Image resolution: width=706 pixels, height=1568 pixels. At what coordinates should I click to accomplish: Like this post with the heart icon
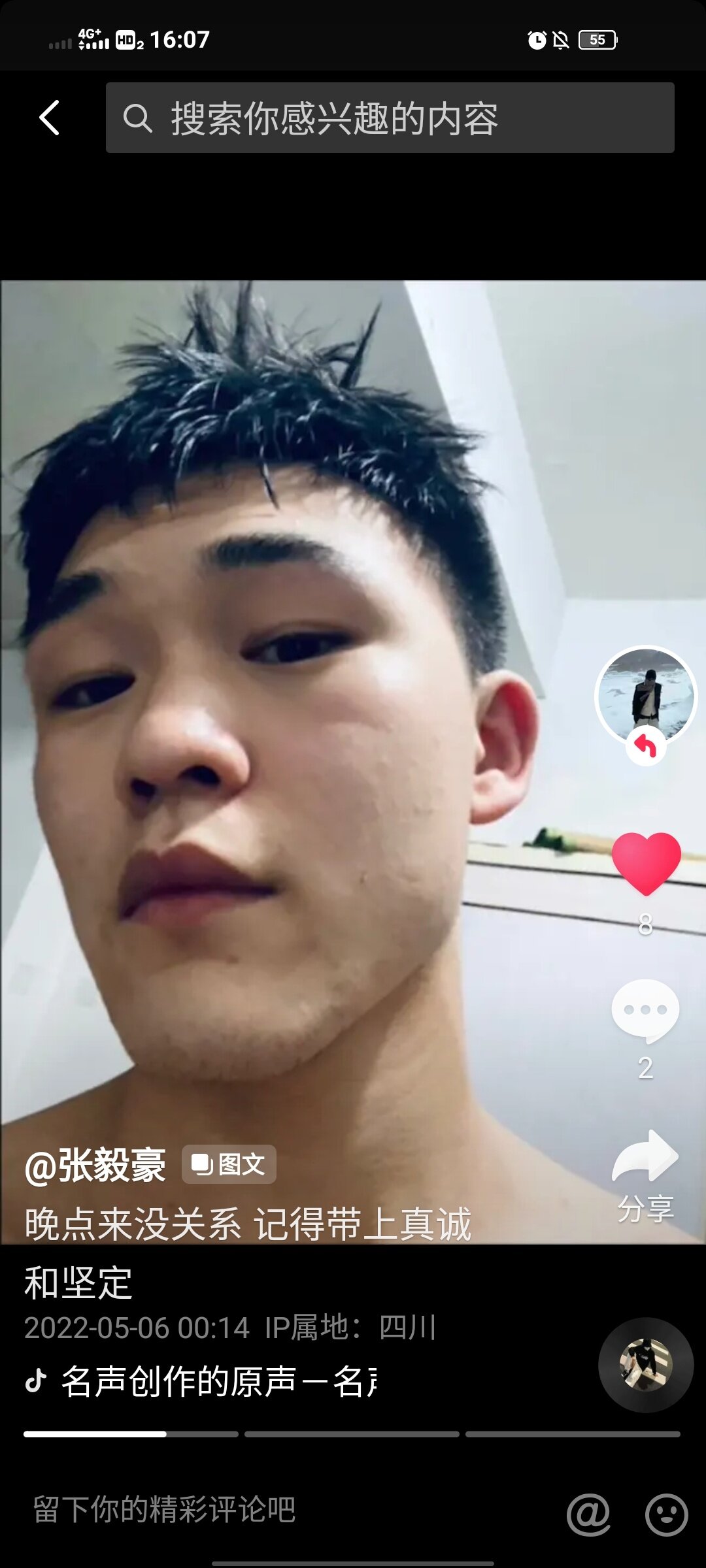(x=646, y=864)
